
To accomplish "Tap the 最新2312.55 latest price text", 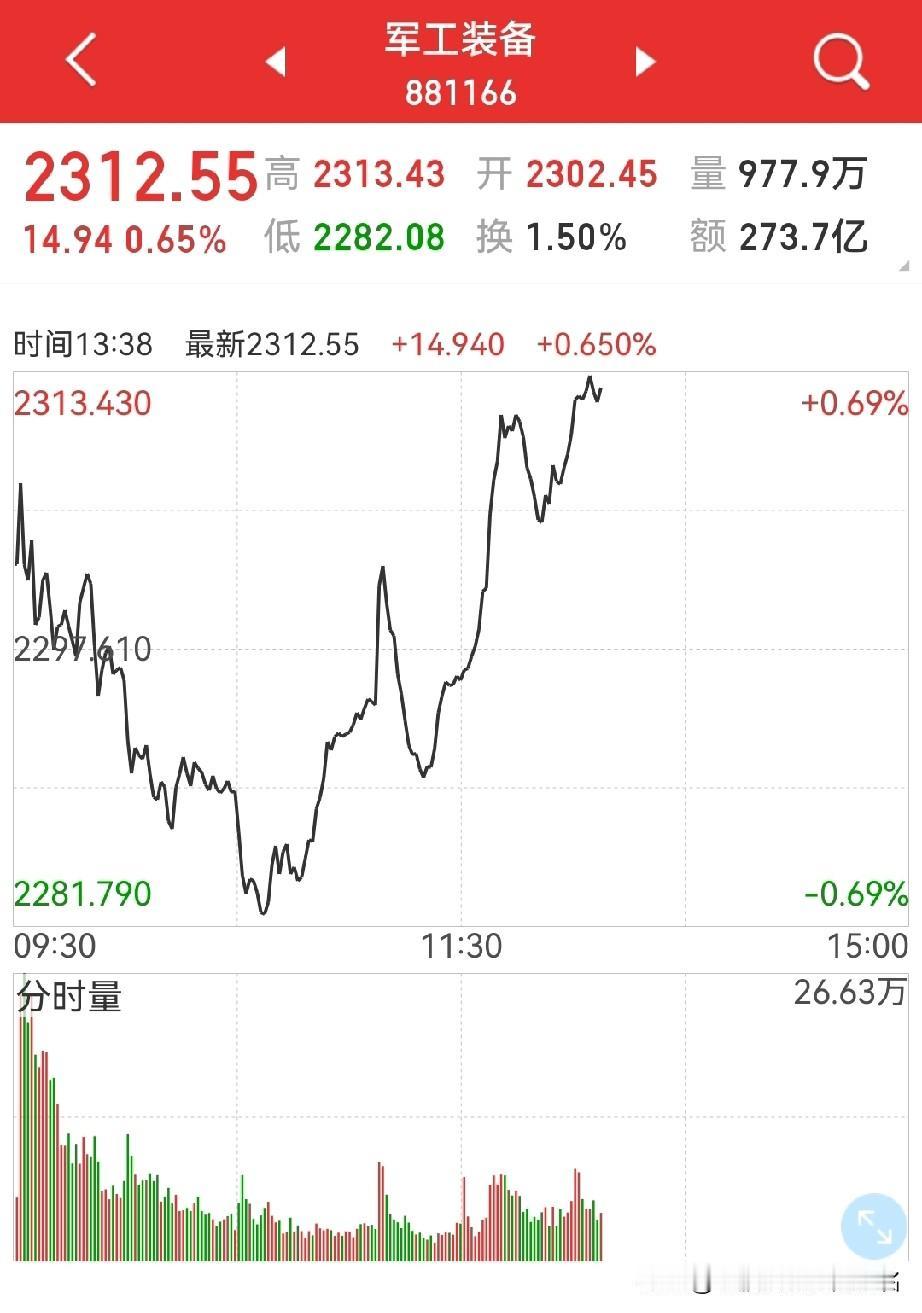I will click(x=270, y=344).
